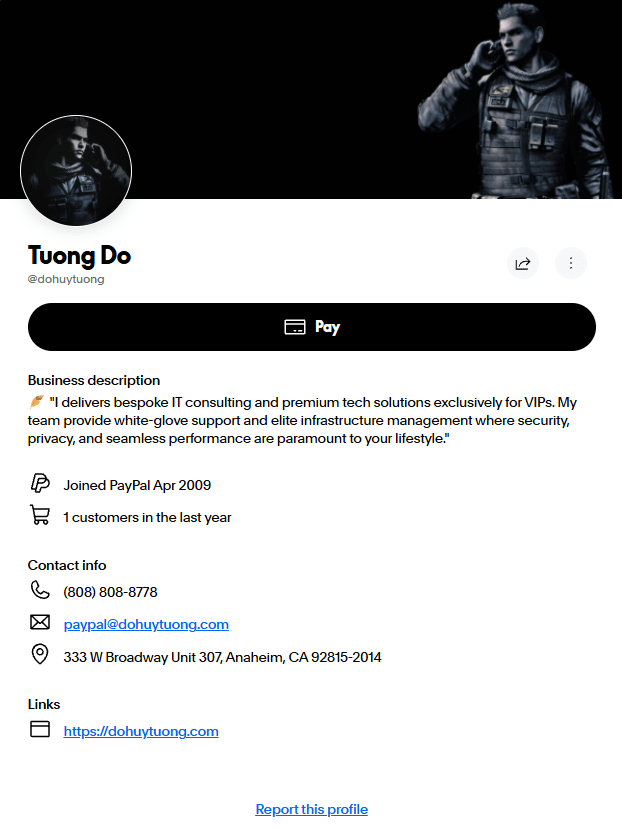
Task: Open the three-dot more options menu
Action: [x=571, y=263]
